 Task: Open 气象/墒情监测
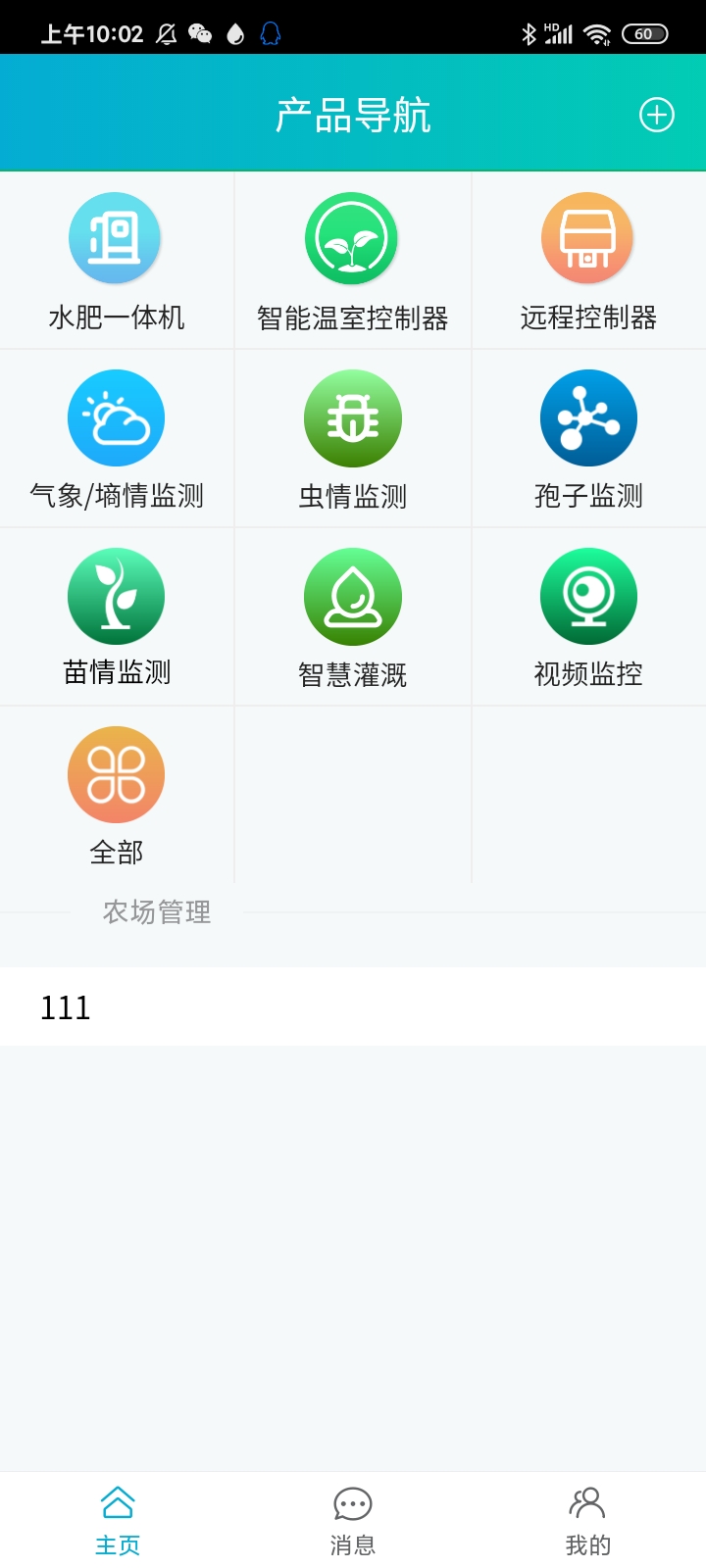coord(117,439)
